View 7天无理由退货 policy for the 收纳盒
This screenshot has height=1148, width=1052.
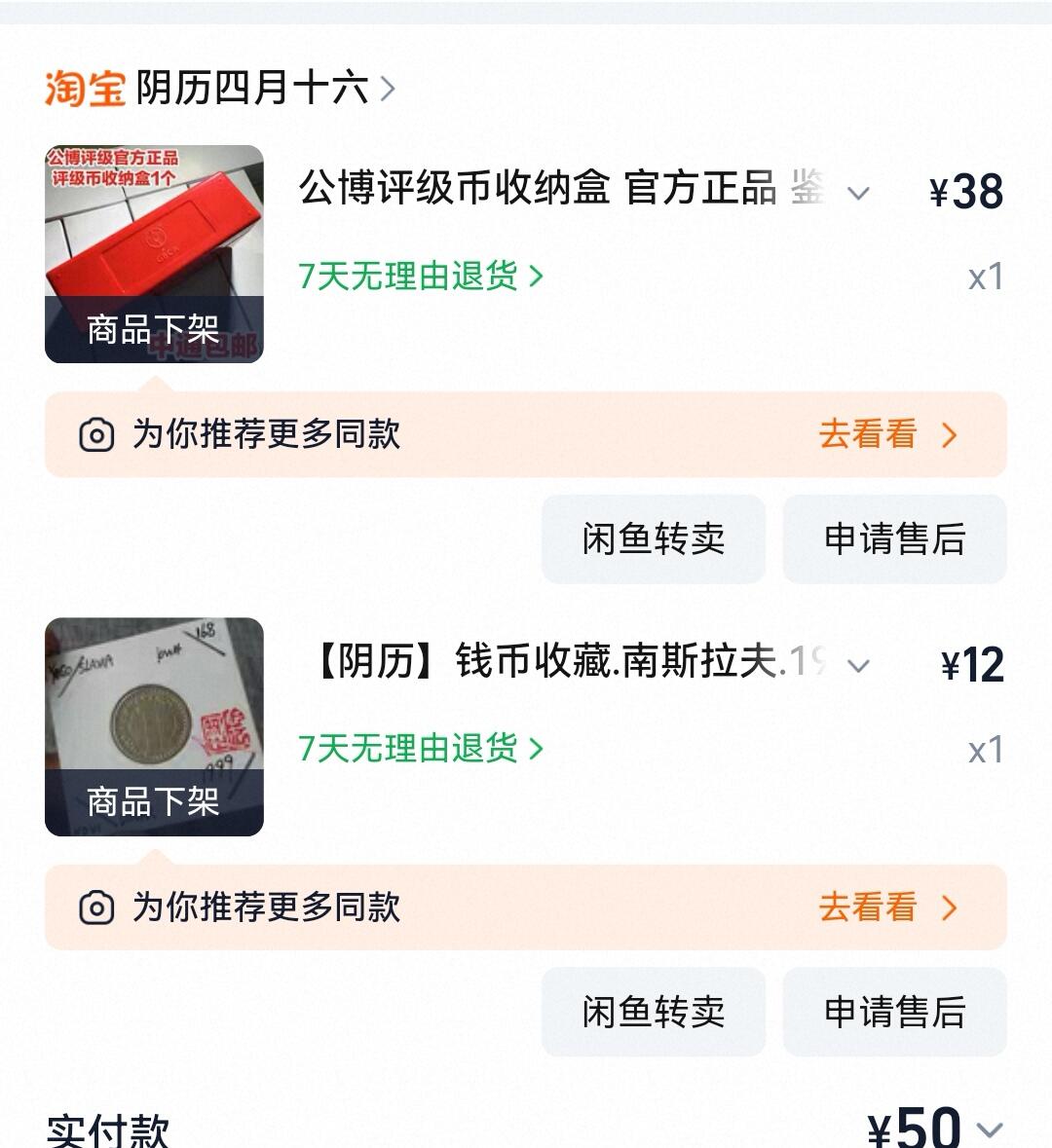click(420, 277)
